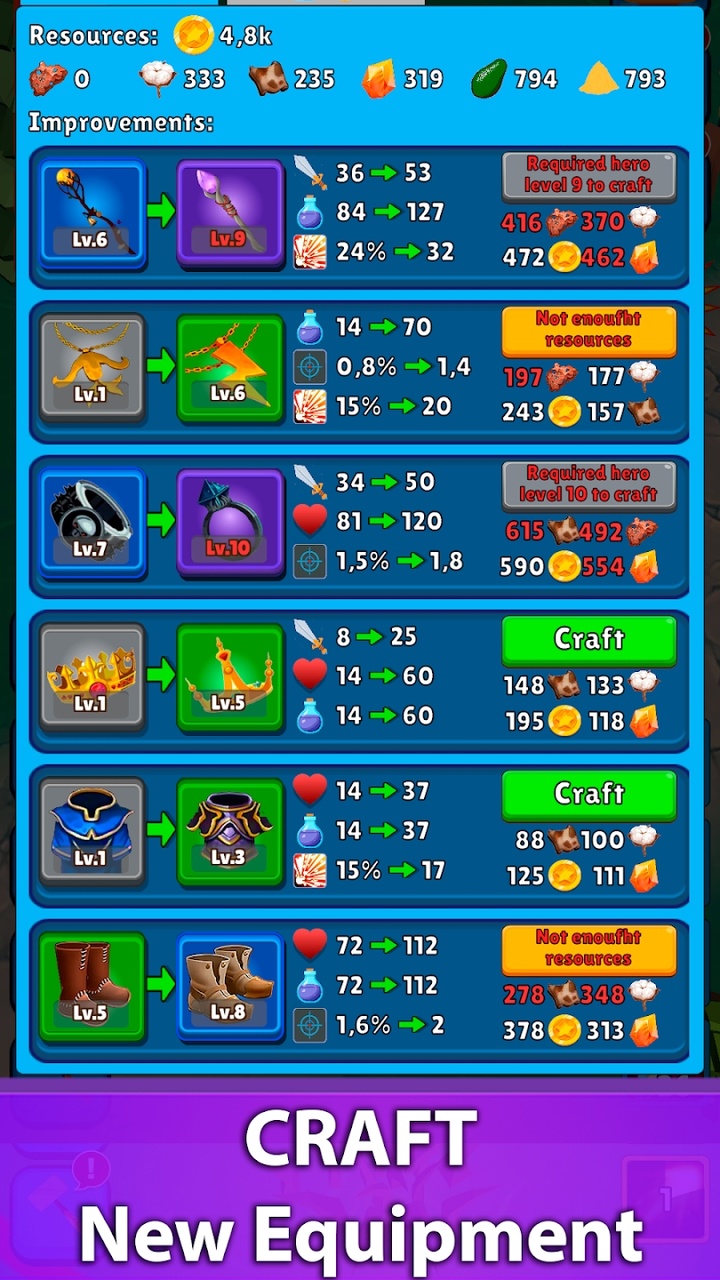Tap the Lv.6 lightning amulet icon

click(x=230, y=367)
